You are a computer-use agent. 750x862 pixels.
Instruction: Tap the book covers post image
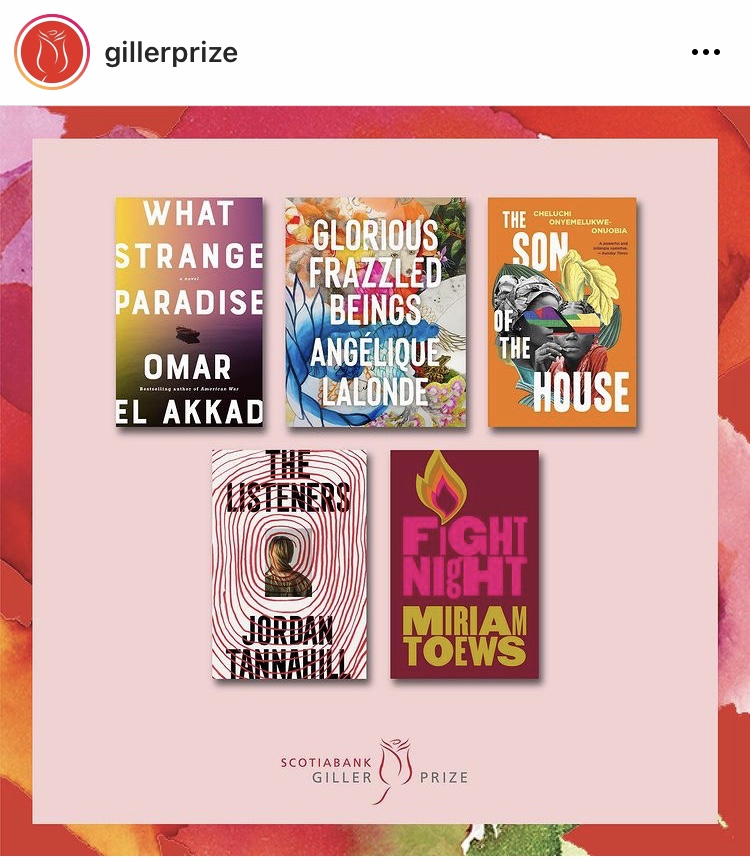tap(375, 480)
